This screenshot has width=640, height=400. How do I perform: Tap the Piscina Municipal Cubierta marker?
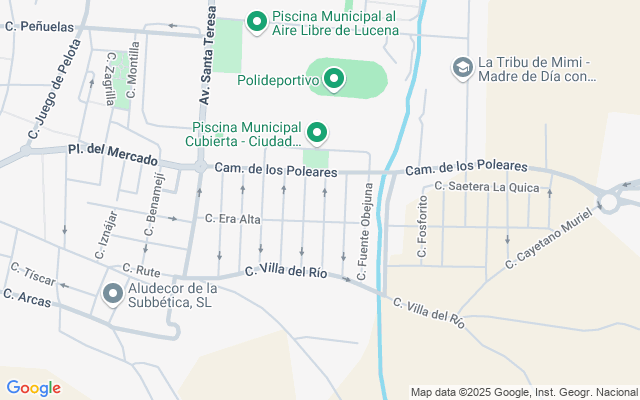318,132
